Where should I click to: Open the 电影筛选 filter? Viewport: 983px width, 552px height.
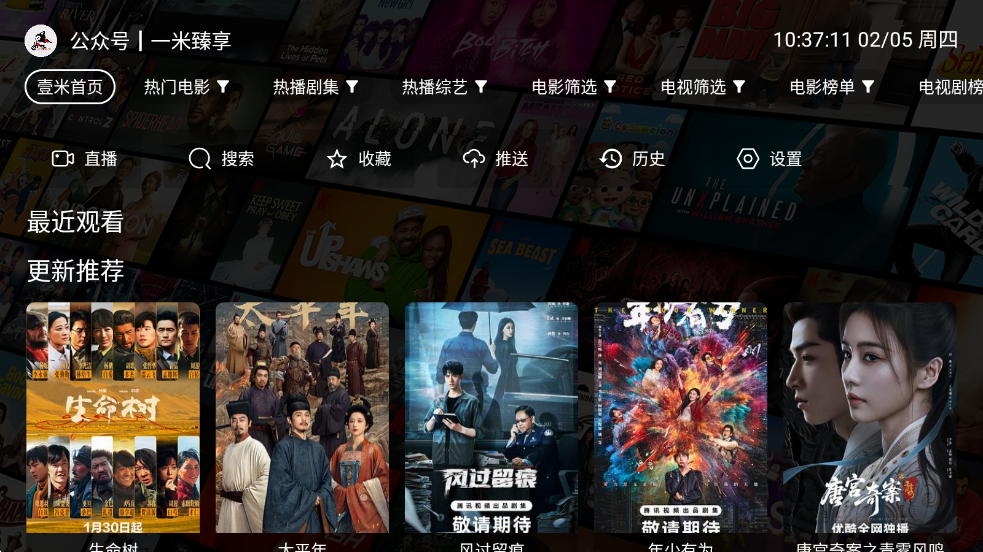pyautogui.click(x=573, y=87)
